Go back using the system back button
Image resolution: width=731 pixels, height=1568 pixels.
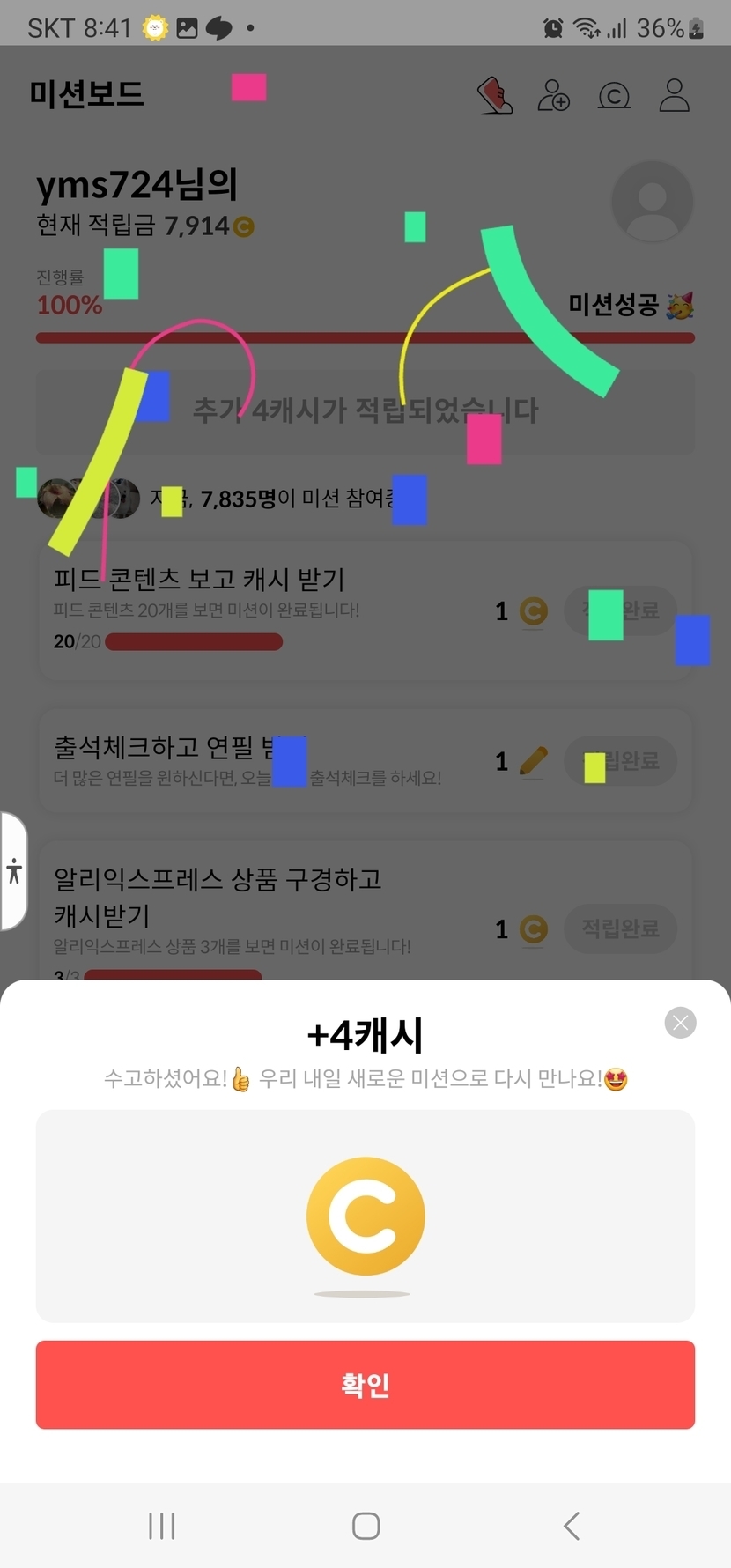(572, 1526)
